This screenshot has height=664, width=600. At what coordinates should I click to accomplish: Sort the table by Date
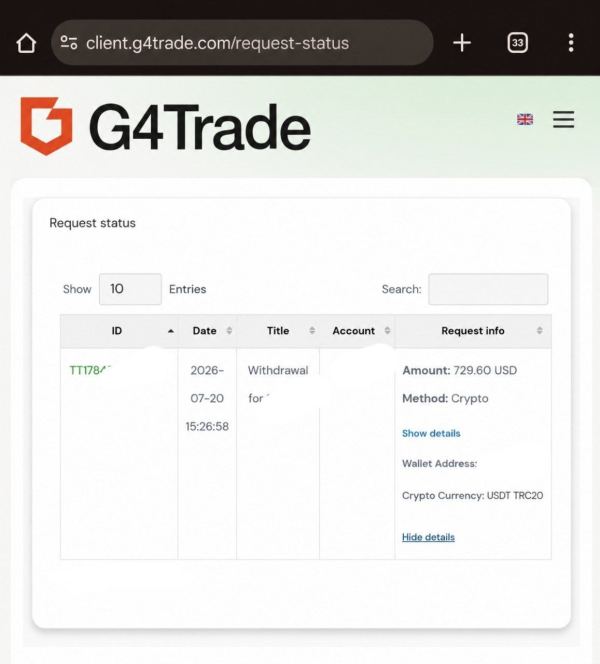207,331
